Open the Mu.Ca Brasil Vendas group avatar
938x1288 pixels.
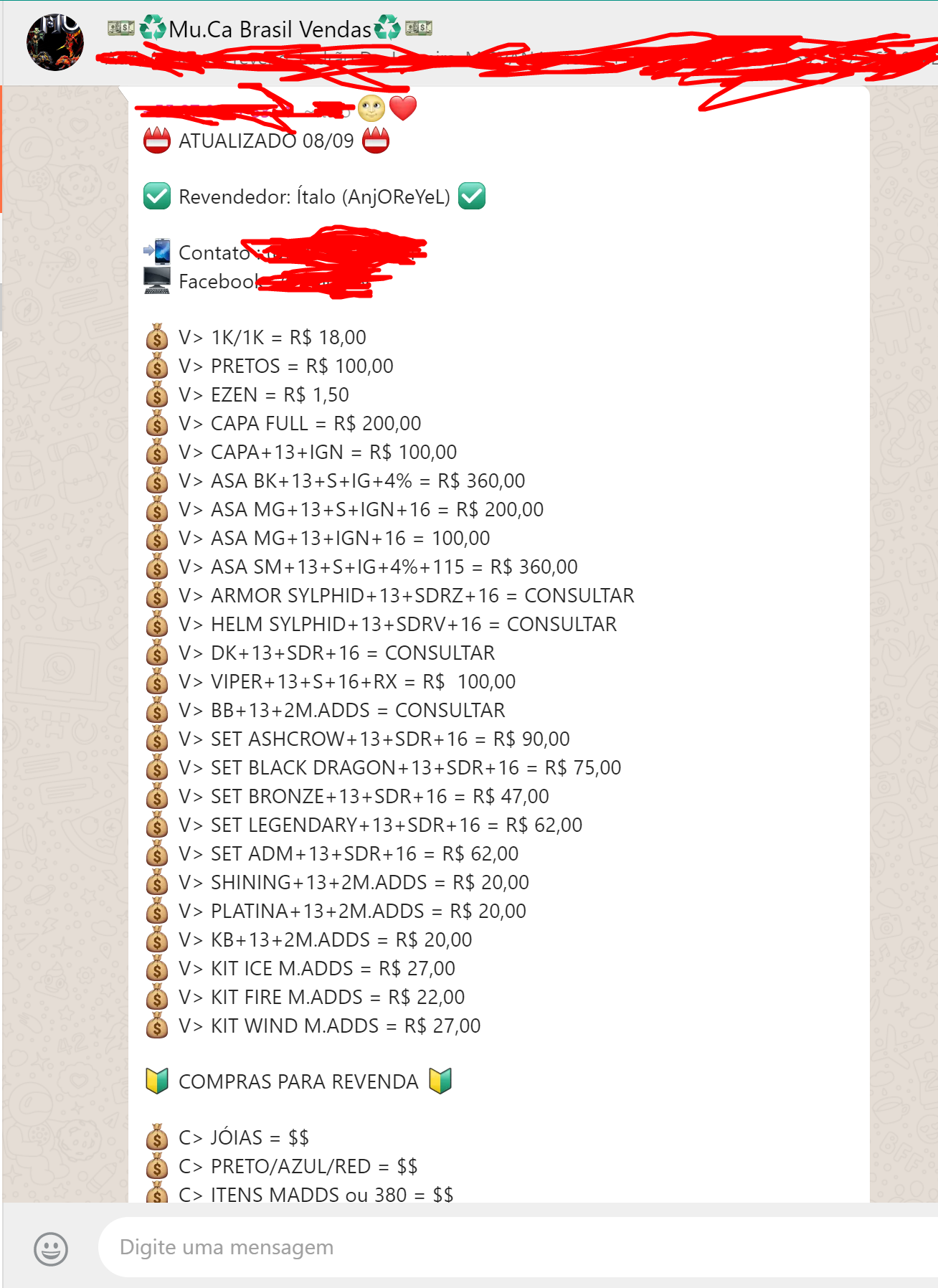pos(55,42)
